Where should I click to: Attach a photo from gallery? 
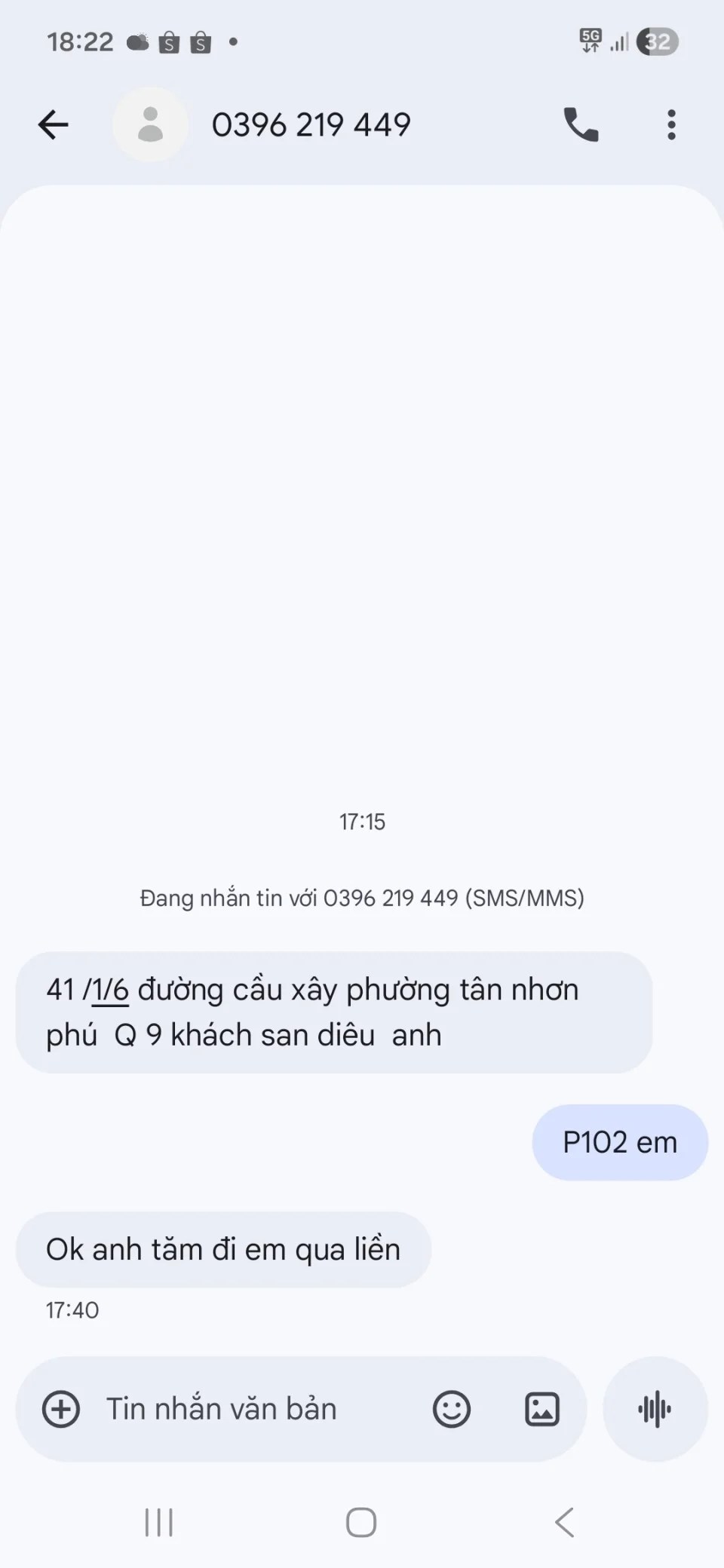[541, 1409]
